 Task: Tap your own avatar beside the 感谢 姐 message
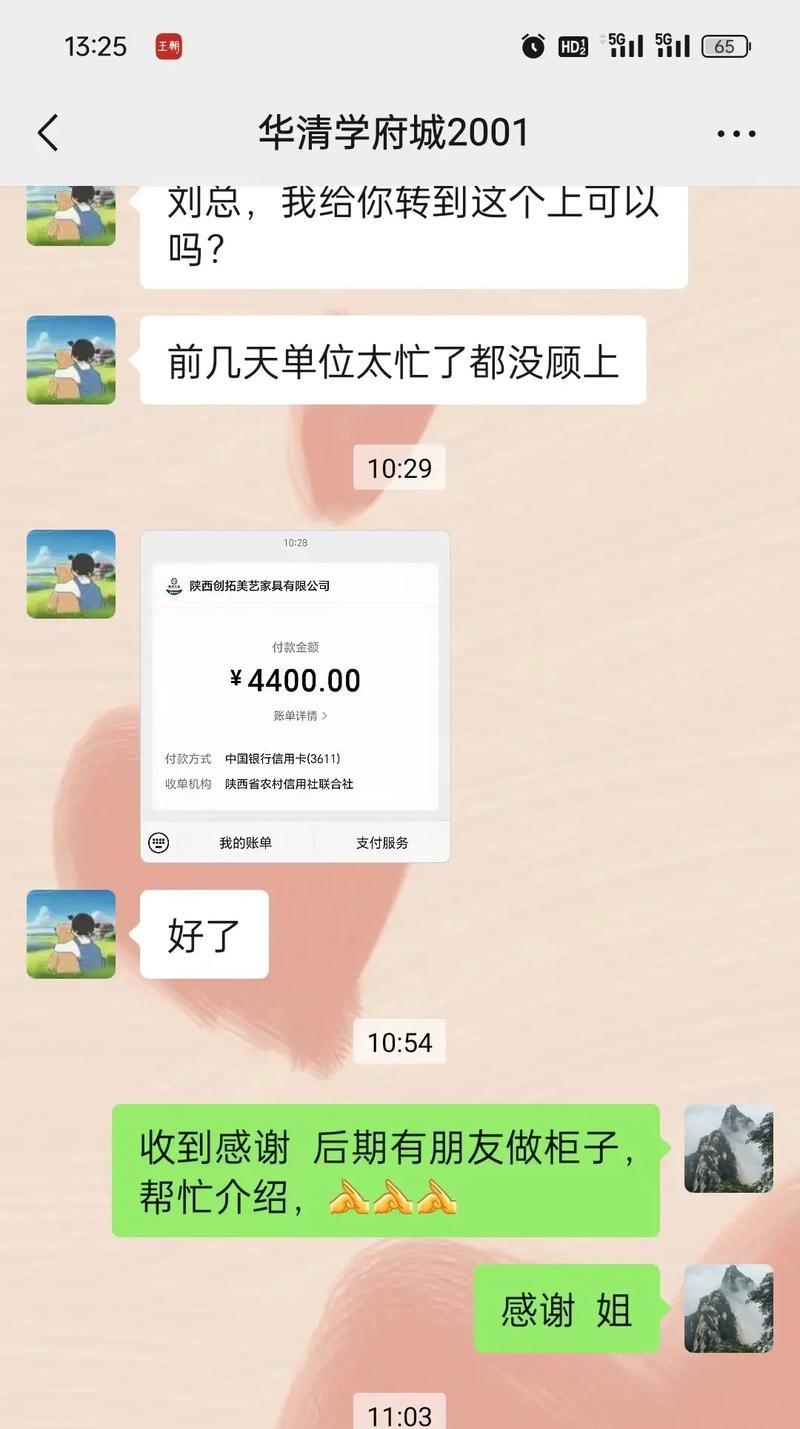click(728, 1308)
